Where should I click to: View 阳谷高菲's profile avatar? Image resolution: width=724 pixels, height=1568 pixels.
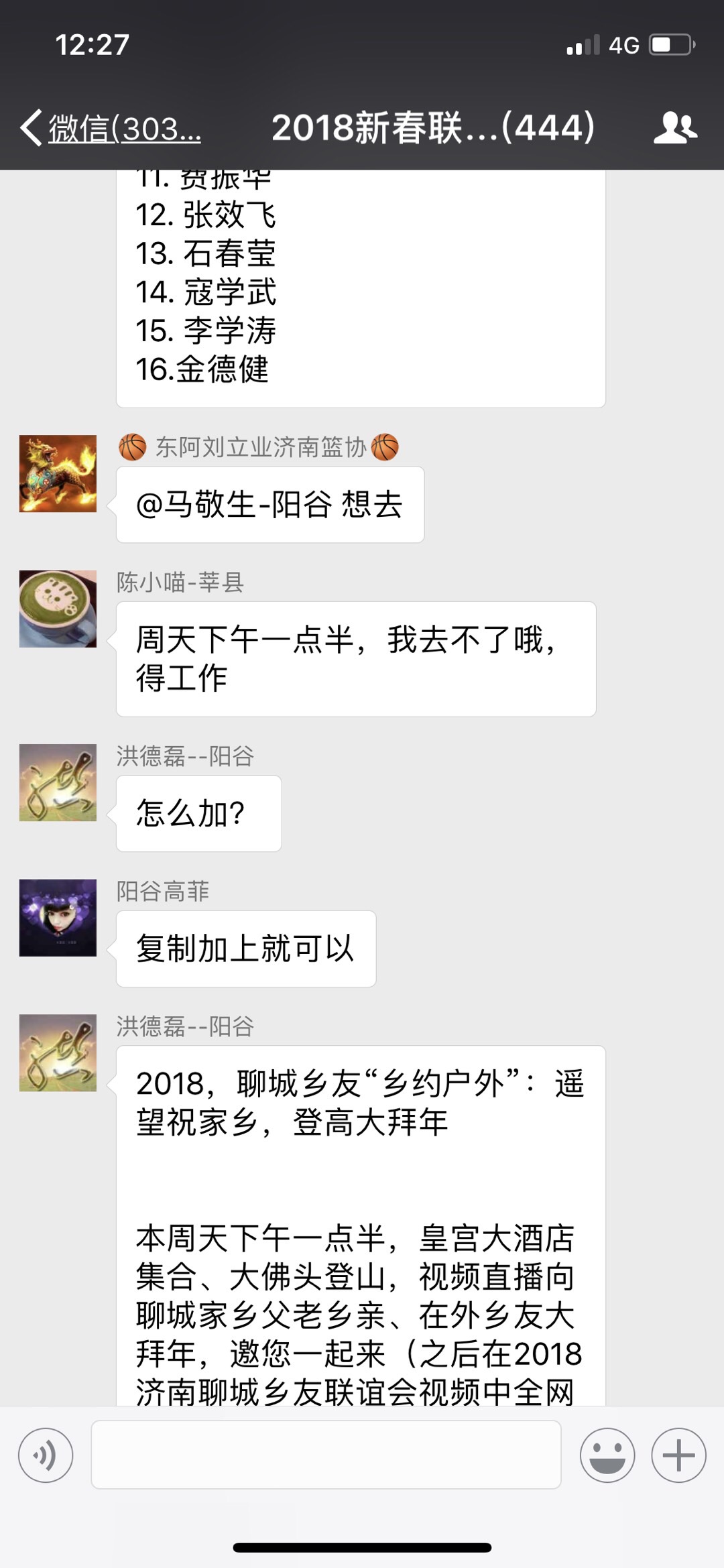(58, 917)
